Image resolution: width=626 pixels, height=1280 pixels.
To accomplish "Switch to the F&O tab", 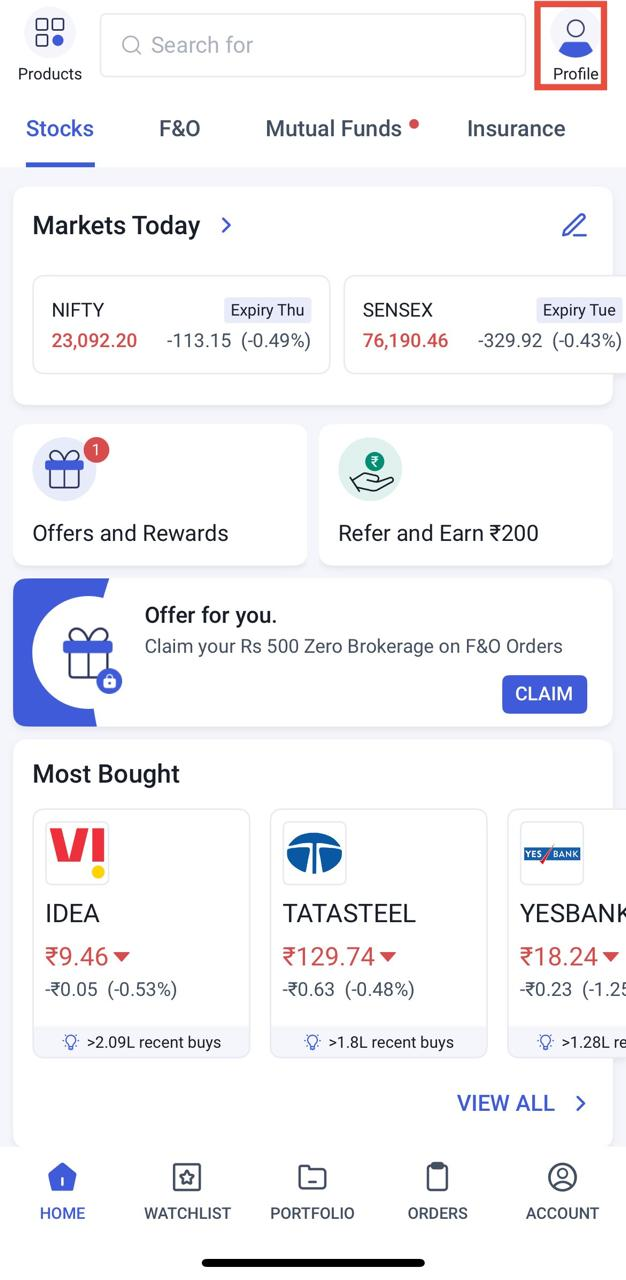I will [x=180, y=129].
